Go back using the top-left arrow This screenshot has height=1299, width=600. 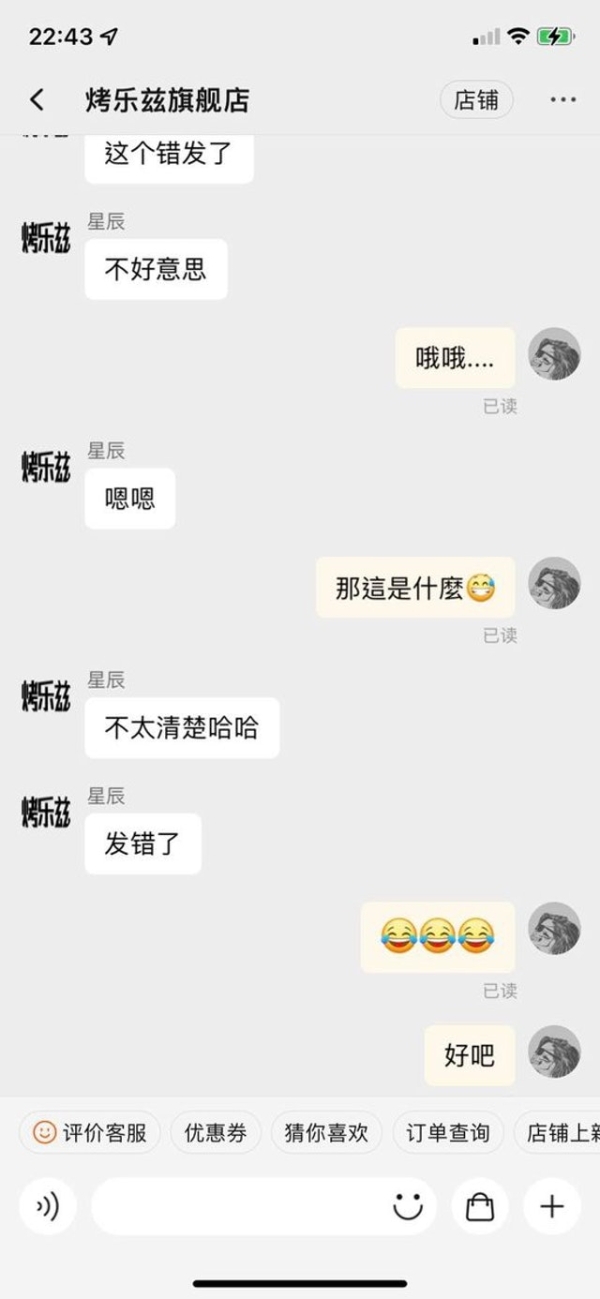click(x=37, y=99)
